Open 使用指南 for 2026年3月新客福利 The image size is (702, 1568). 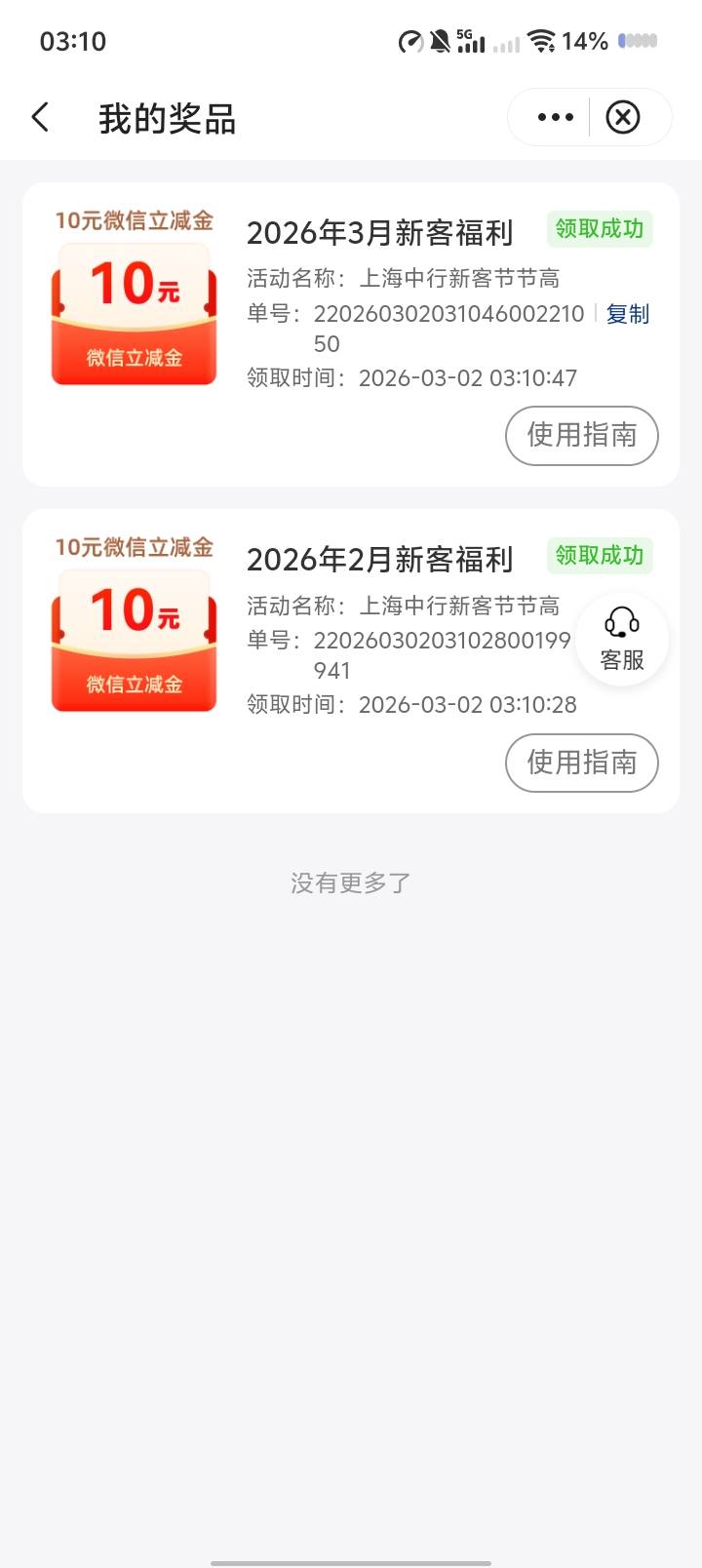pos(581,435)
